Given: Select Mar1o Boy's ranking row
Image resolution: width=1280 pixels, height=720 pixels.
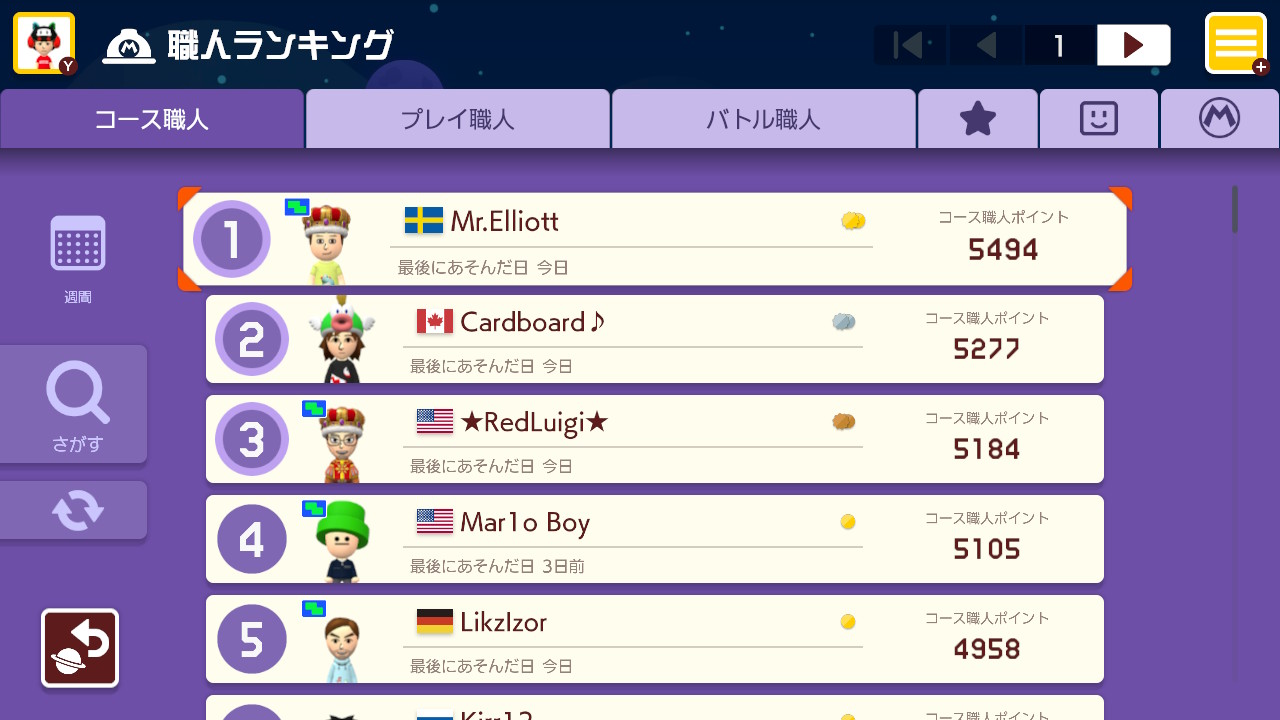Looking at the screenshot, I should (655, 539).
